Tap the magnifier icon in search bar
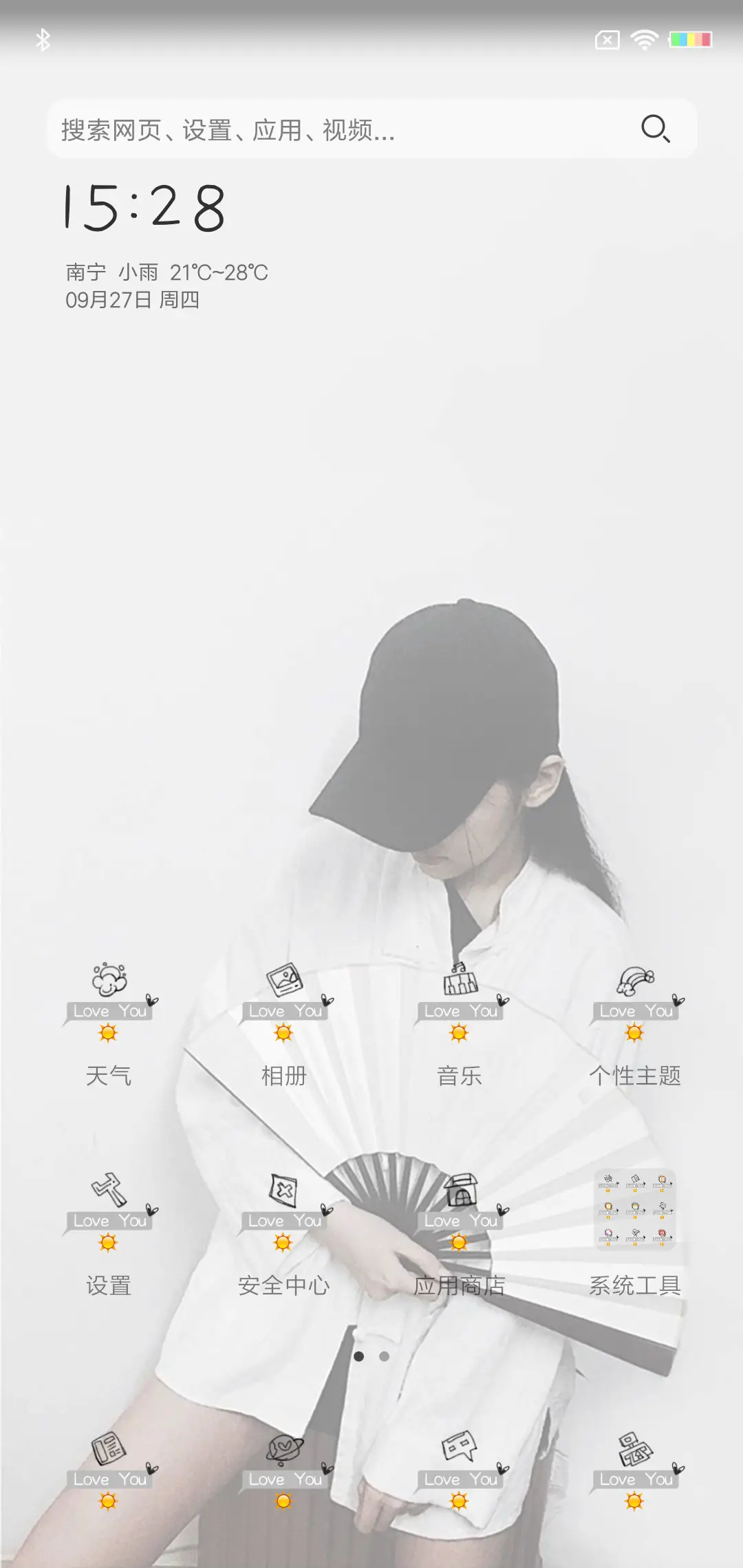Screen dimensions: 743x1568 coord(656,129)
